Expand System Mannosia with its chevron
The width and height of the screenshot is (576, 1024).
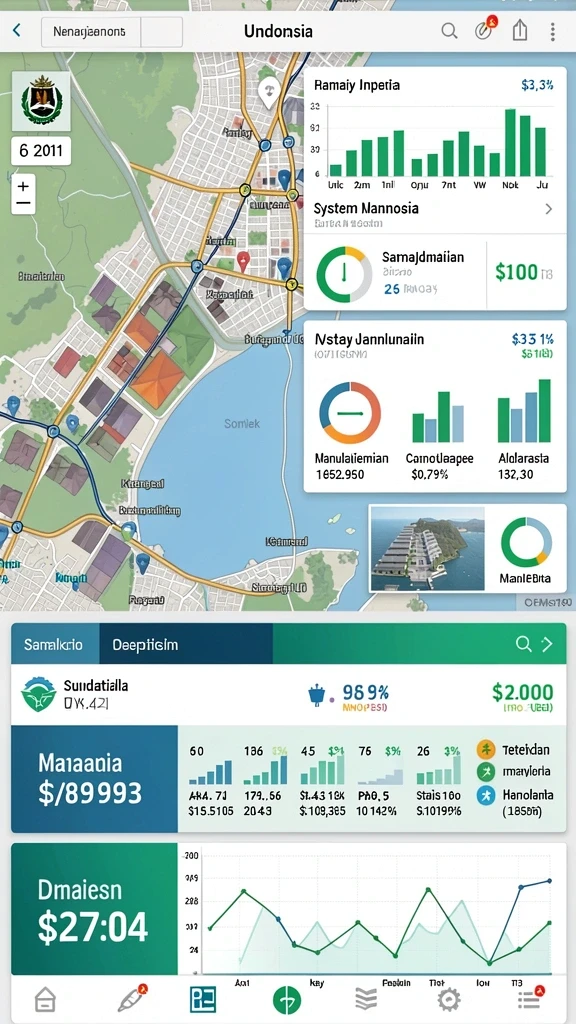click(x=549, y=209)
